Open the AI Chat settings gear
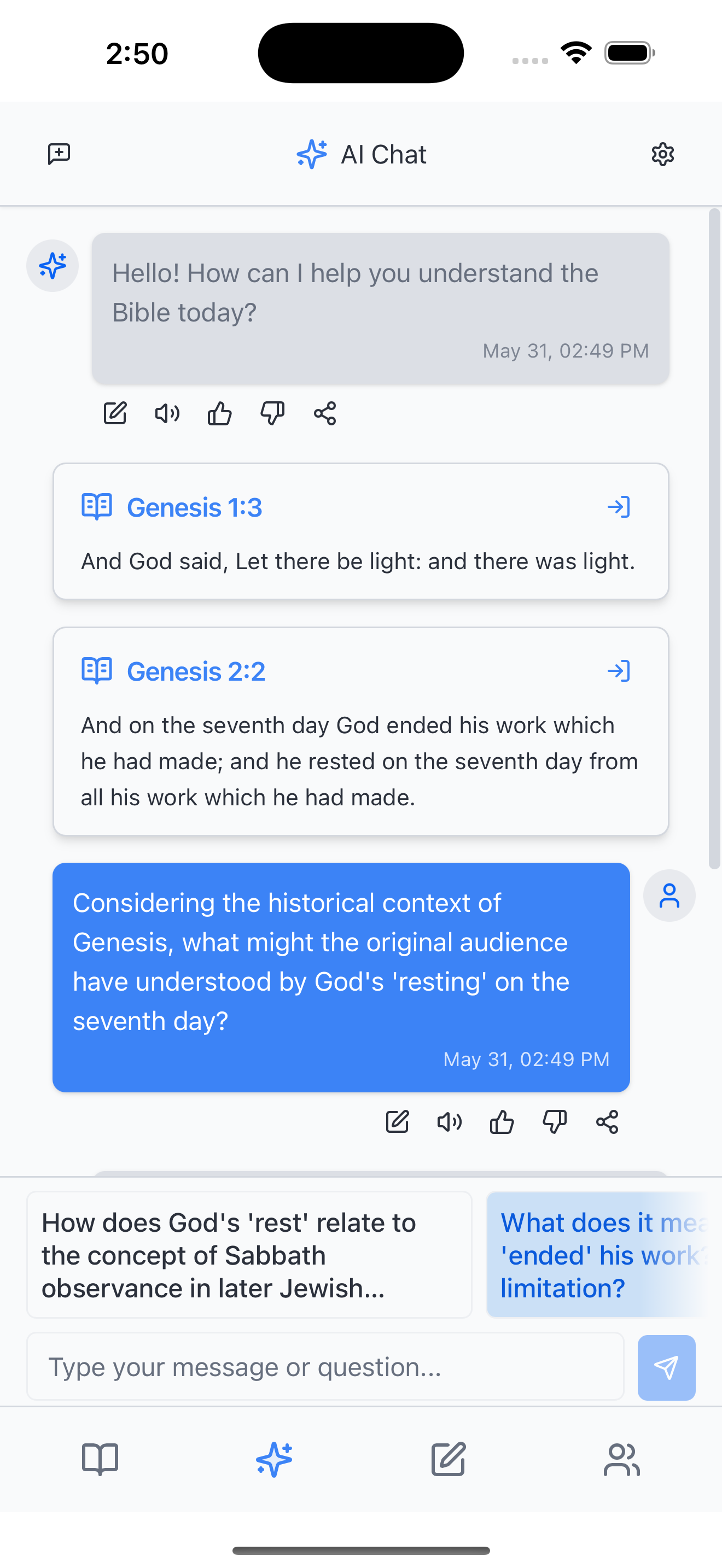 tap(662, 154)
